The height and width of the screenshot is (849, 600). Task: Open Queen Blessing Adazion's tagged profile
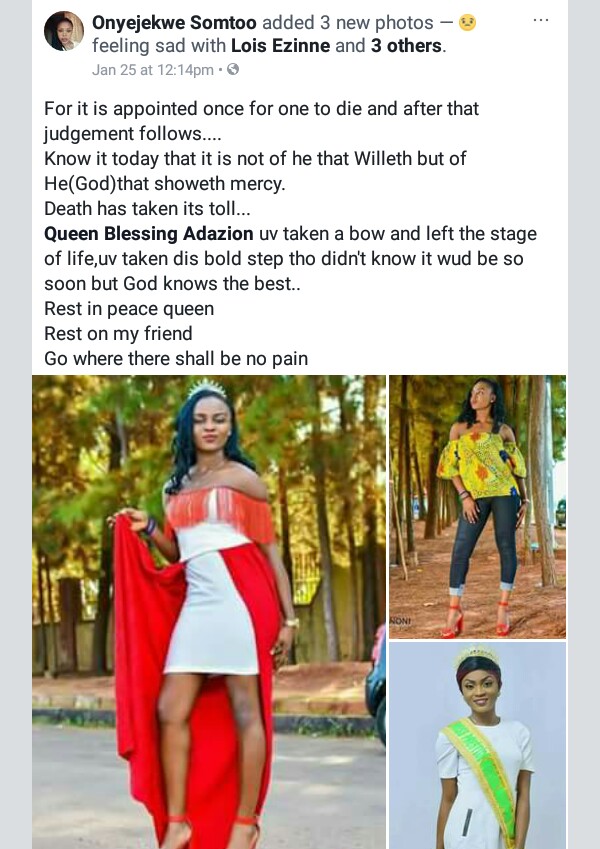(148, 234)
